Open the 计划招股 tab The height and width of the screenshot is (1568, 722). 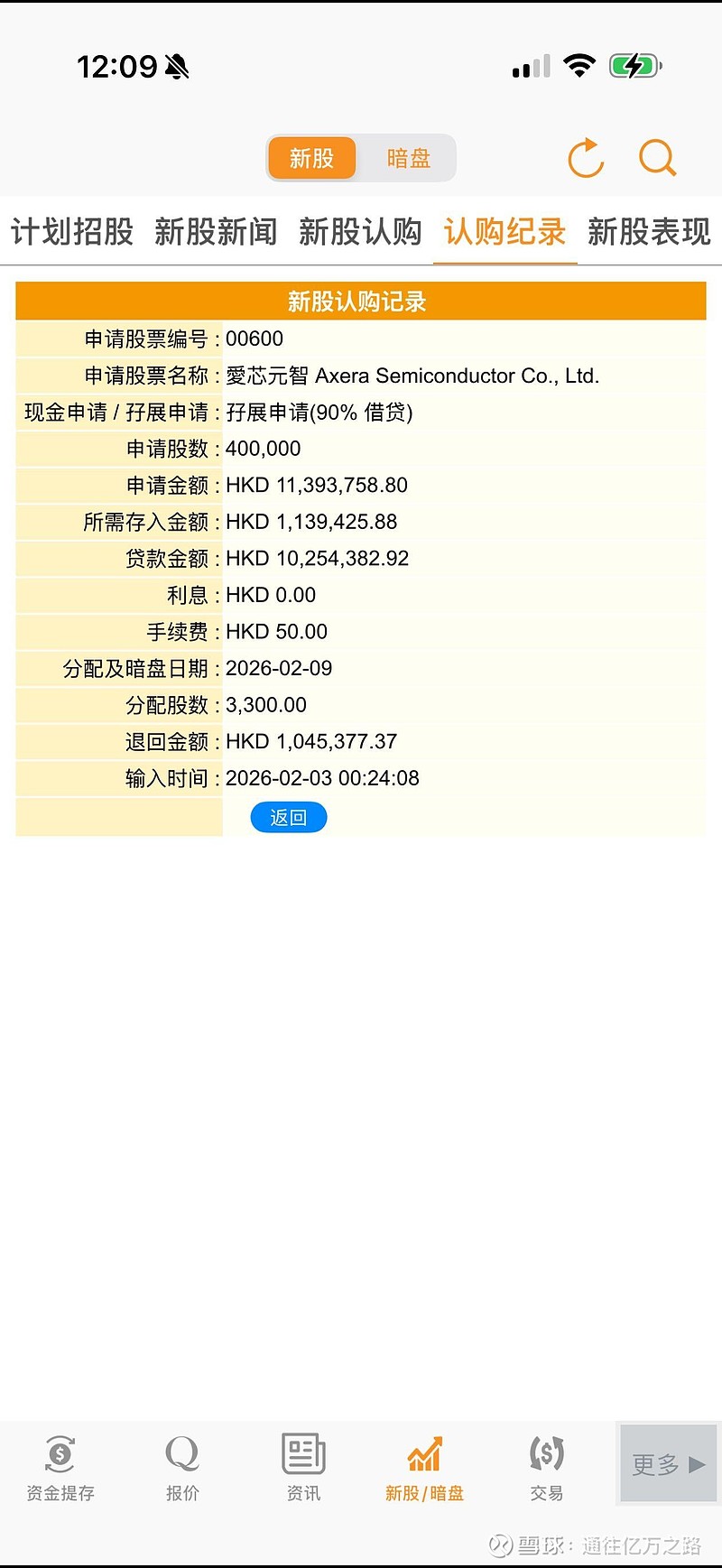point(71,233)
